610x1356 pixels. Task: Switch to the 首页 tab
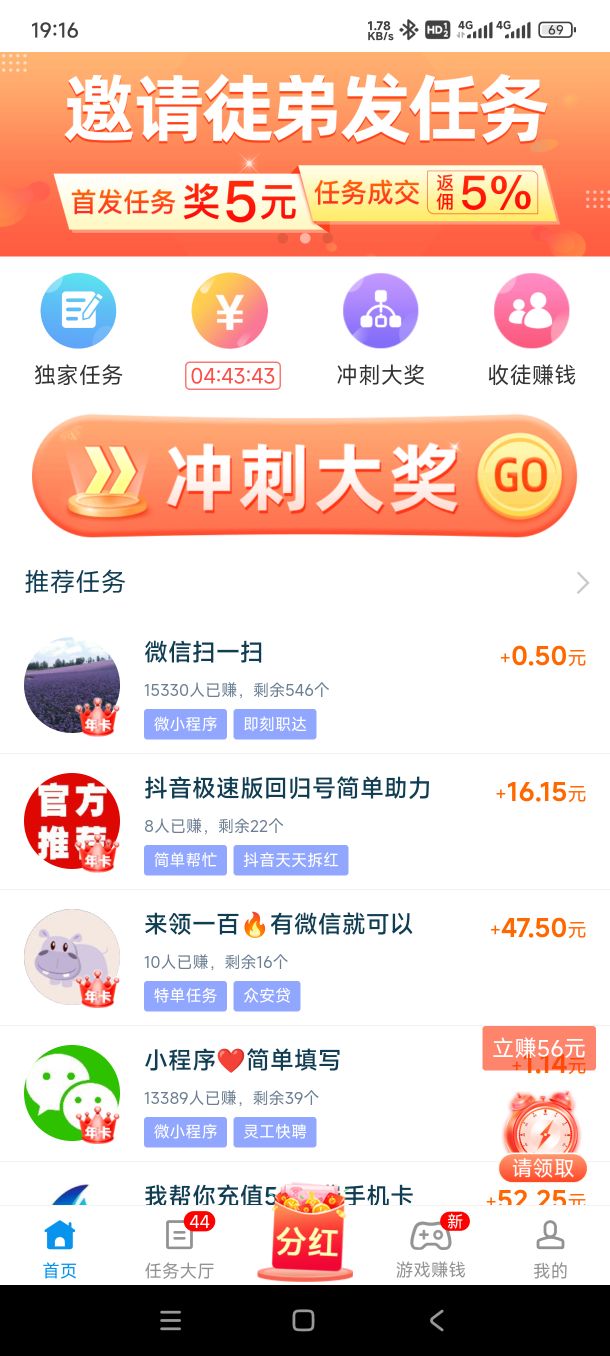(x=60, y=1248)
